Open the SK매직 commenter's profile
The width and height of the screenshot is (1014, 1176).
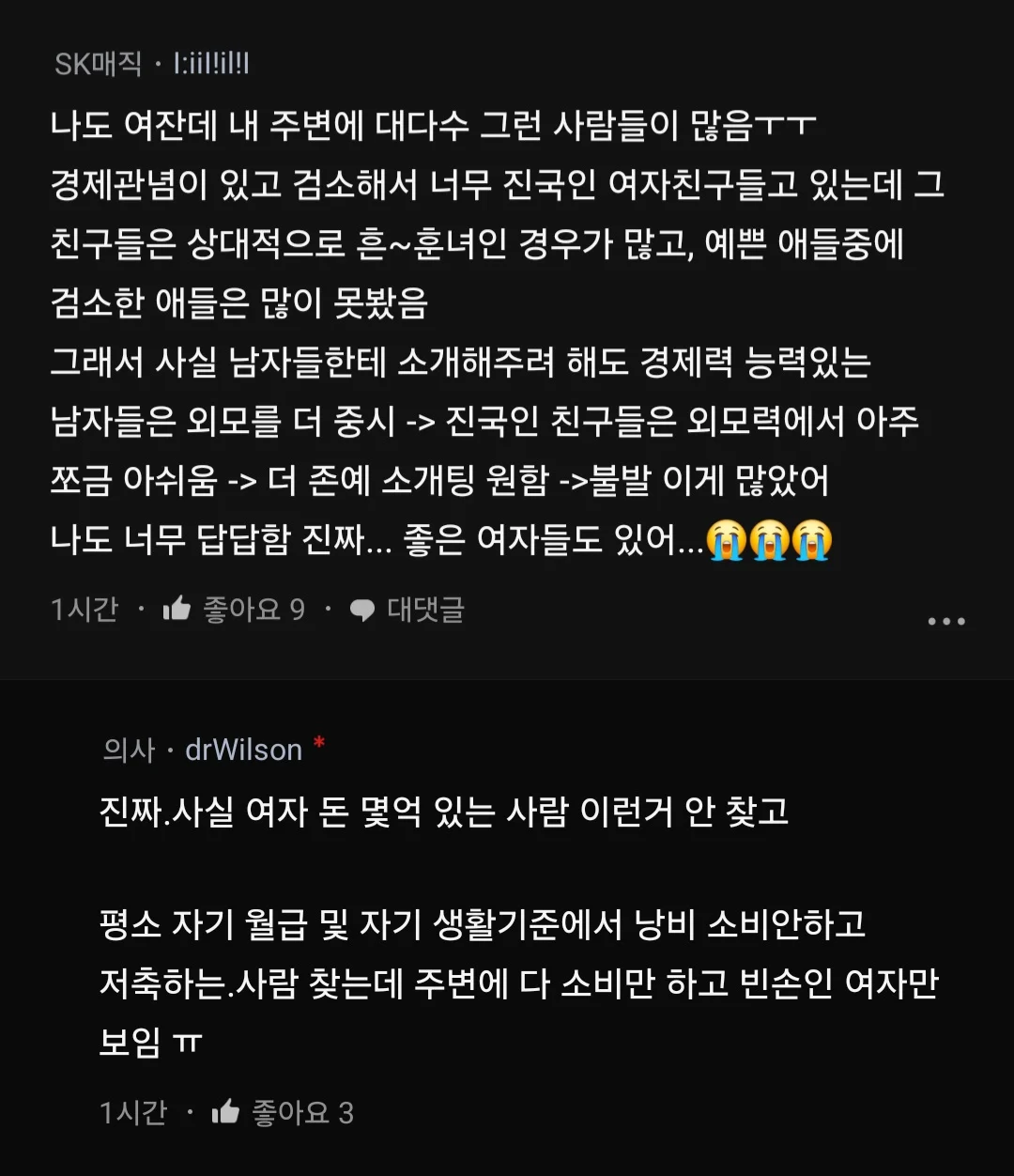[211, 64]
